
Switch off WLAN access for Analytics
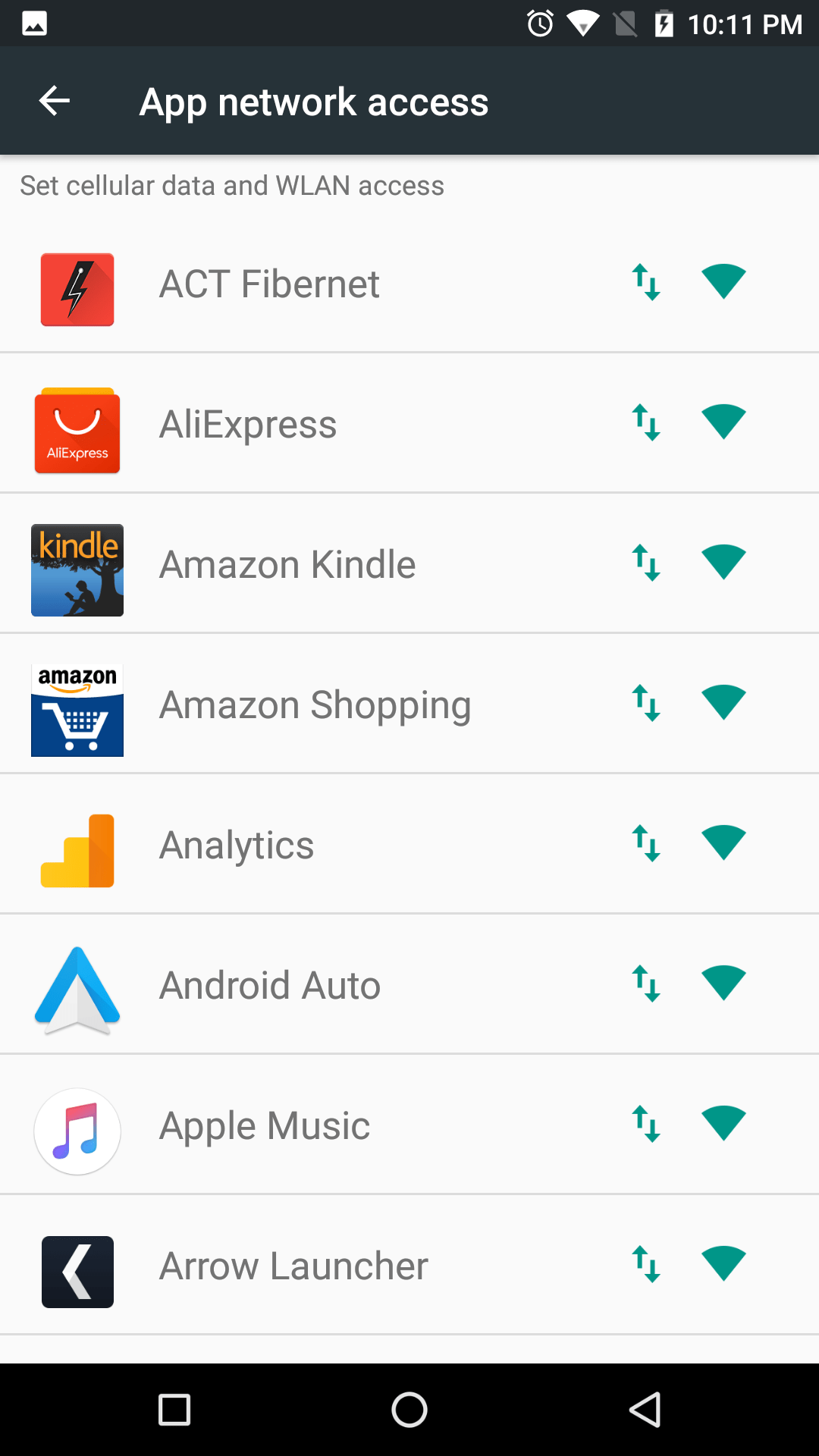(x=723, y=843)
